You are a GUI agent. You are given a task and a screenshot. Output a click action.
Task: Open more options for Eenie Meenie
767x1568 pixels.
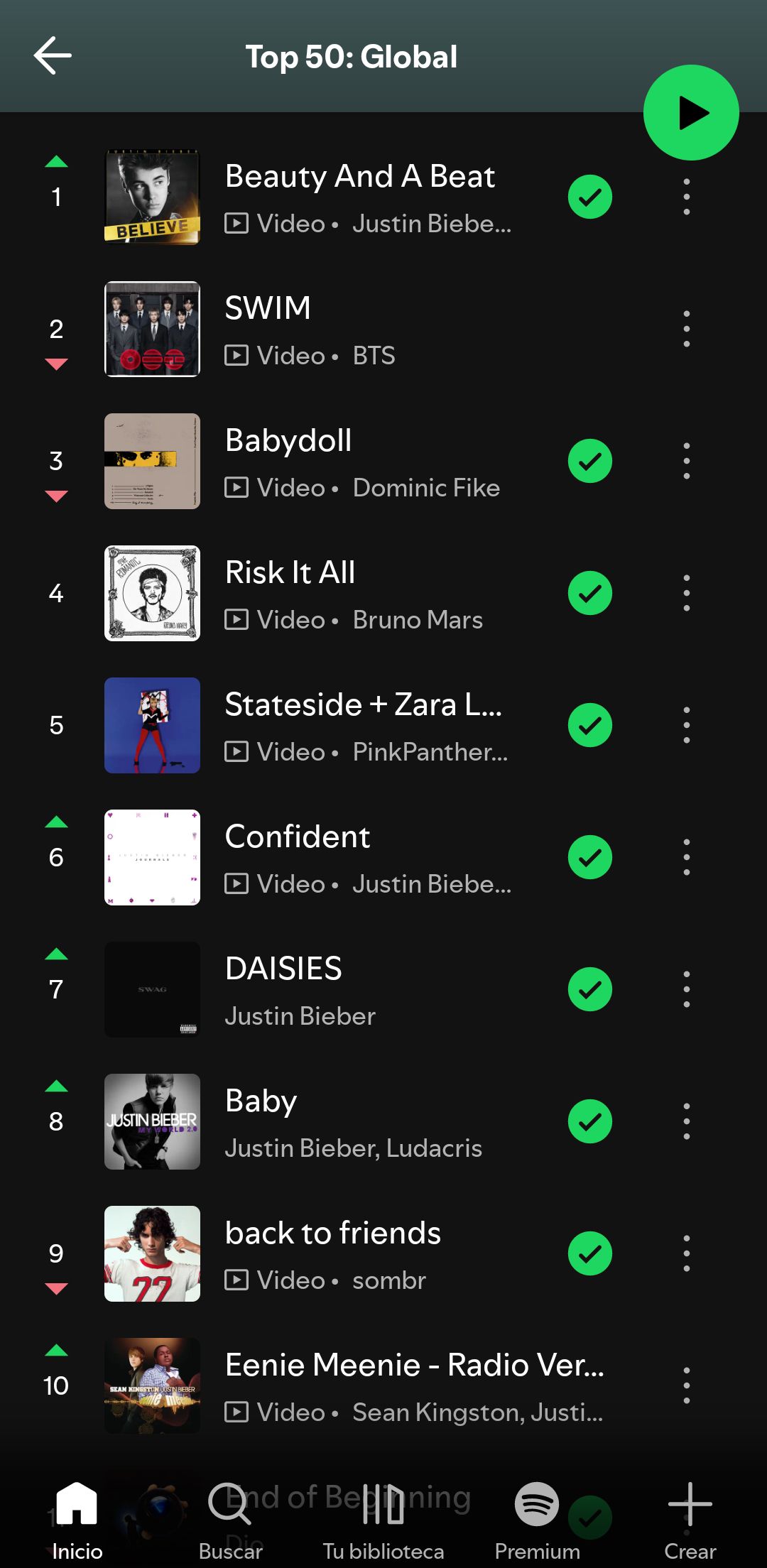tap(686, 1385)
